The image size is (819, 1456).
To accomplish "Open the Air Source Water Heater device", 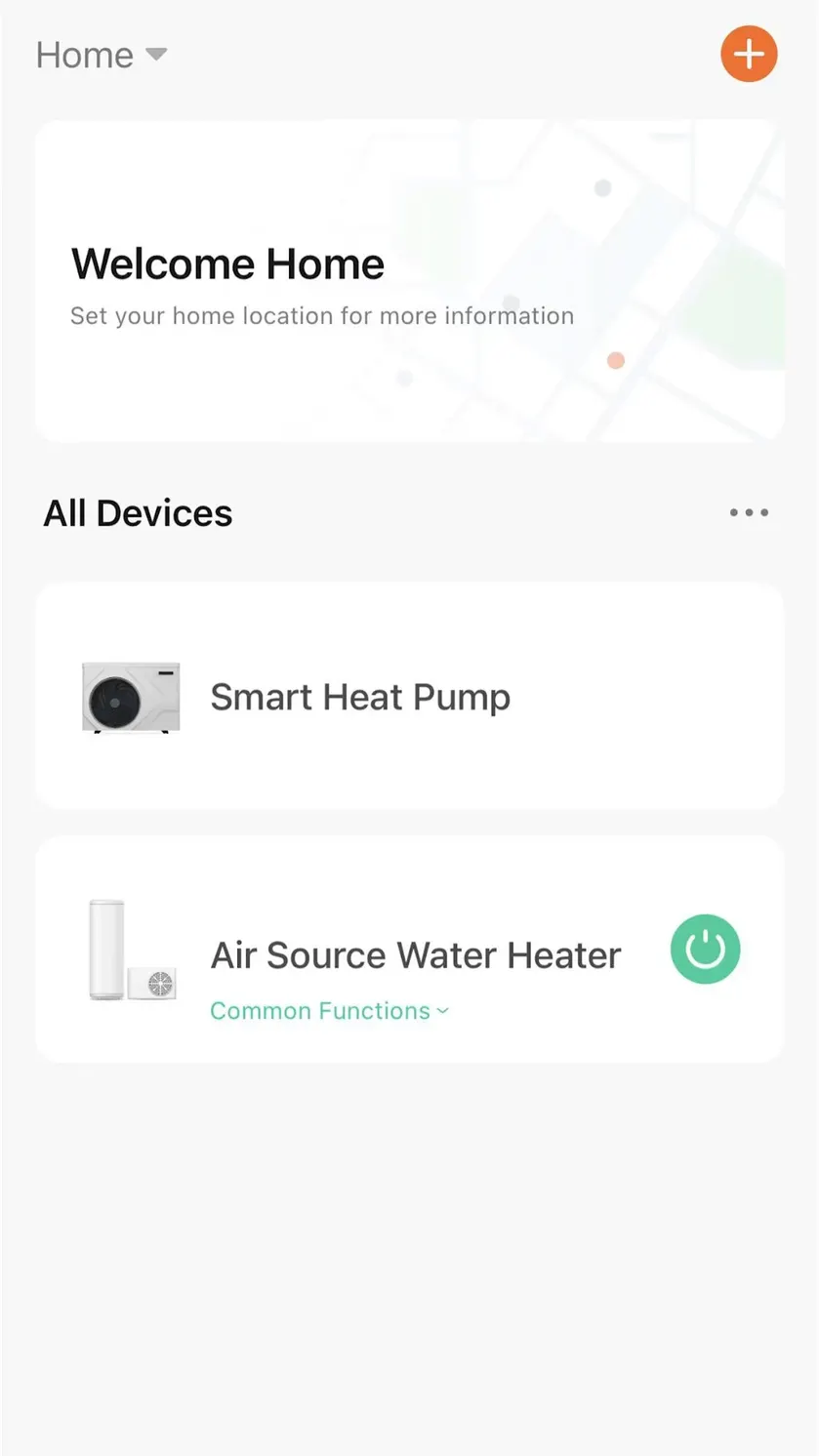I will click(x=410, y=950).
